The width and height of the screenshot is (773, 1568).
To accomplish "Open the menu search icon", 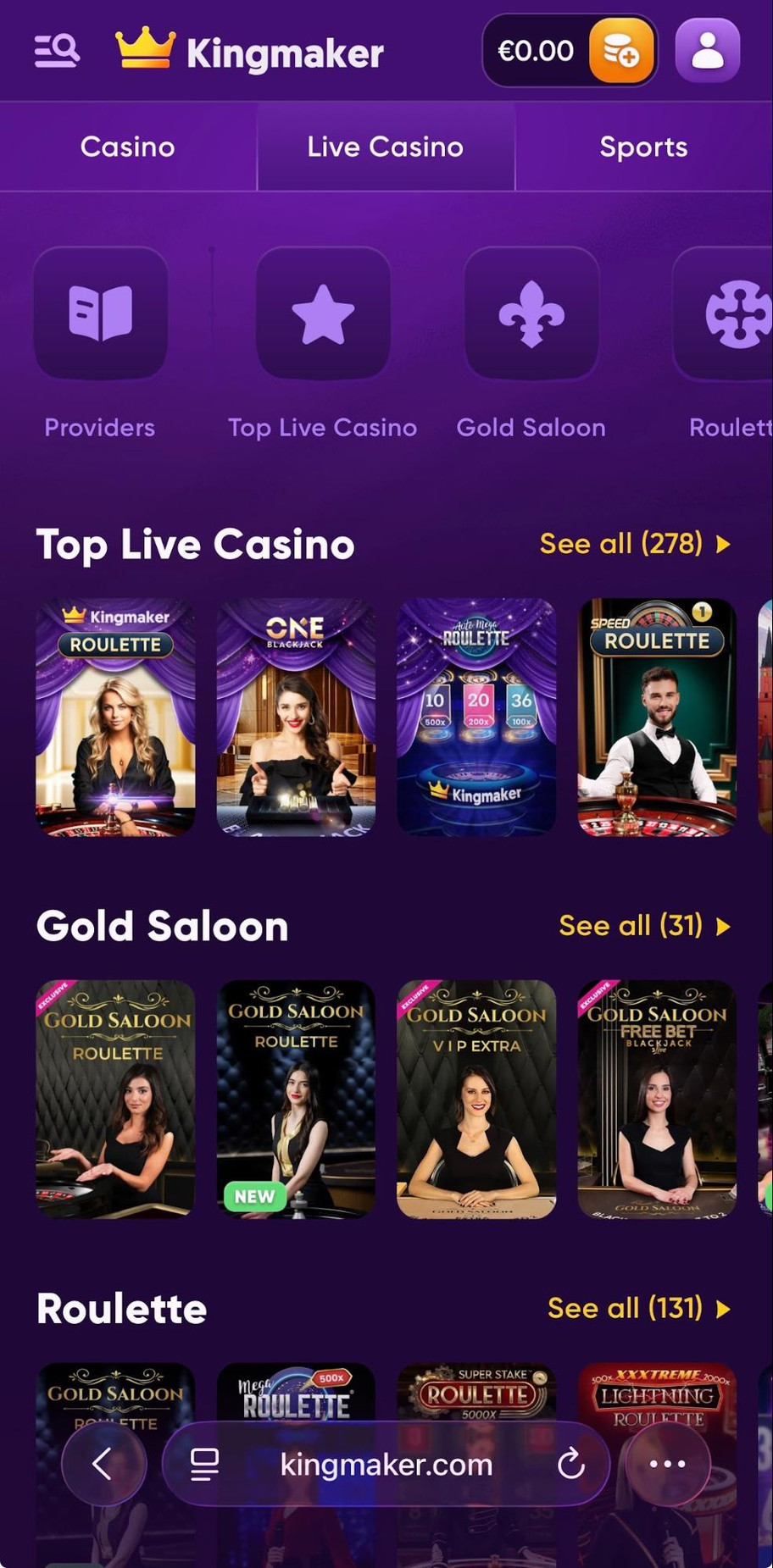I will pos(57,52).
